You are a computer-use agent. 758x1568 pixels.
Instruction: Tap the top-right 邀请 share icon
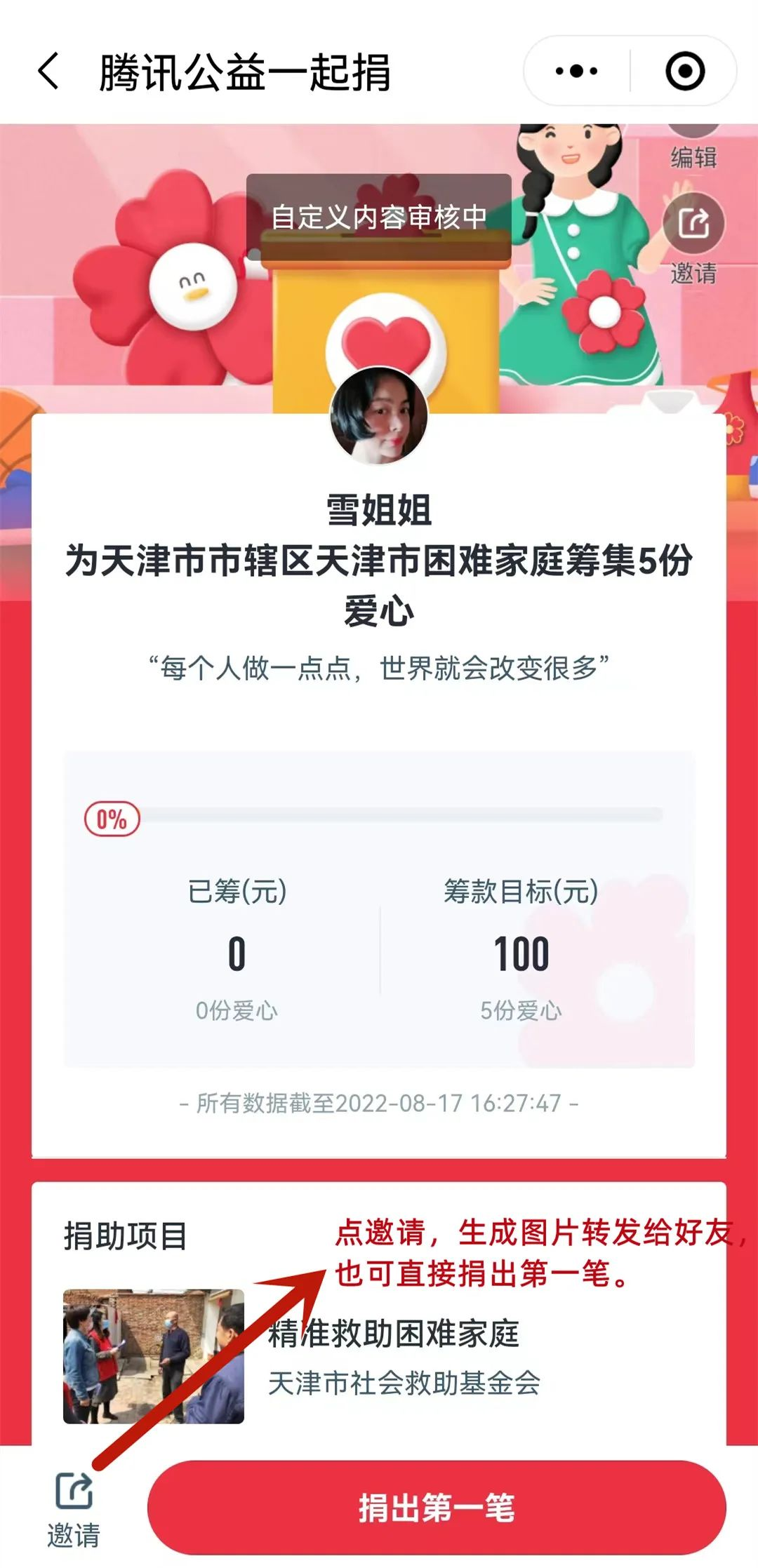[693, 223]
